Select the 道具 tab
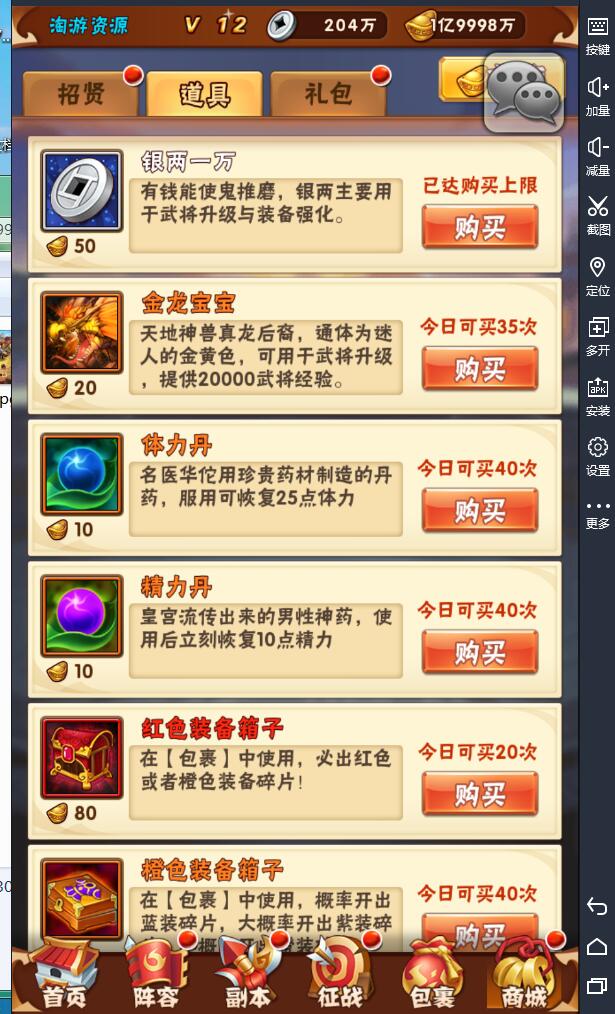The image size is (615, 1014). [204, 94]
